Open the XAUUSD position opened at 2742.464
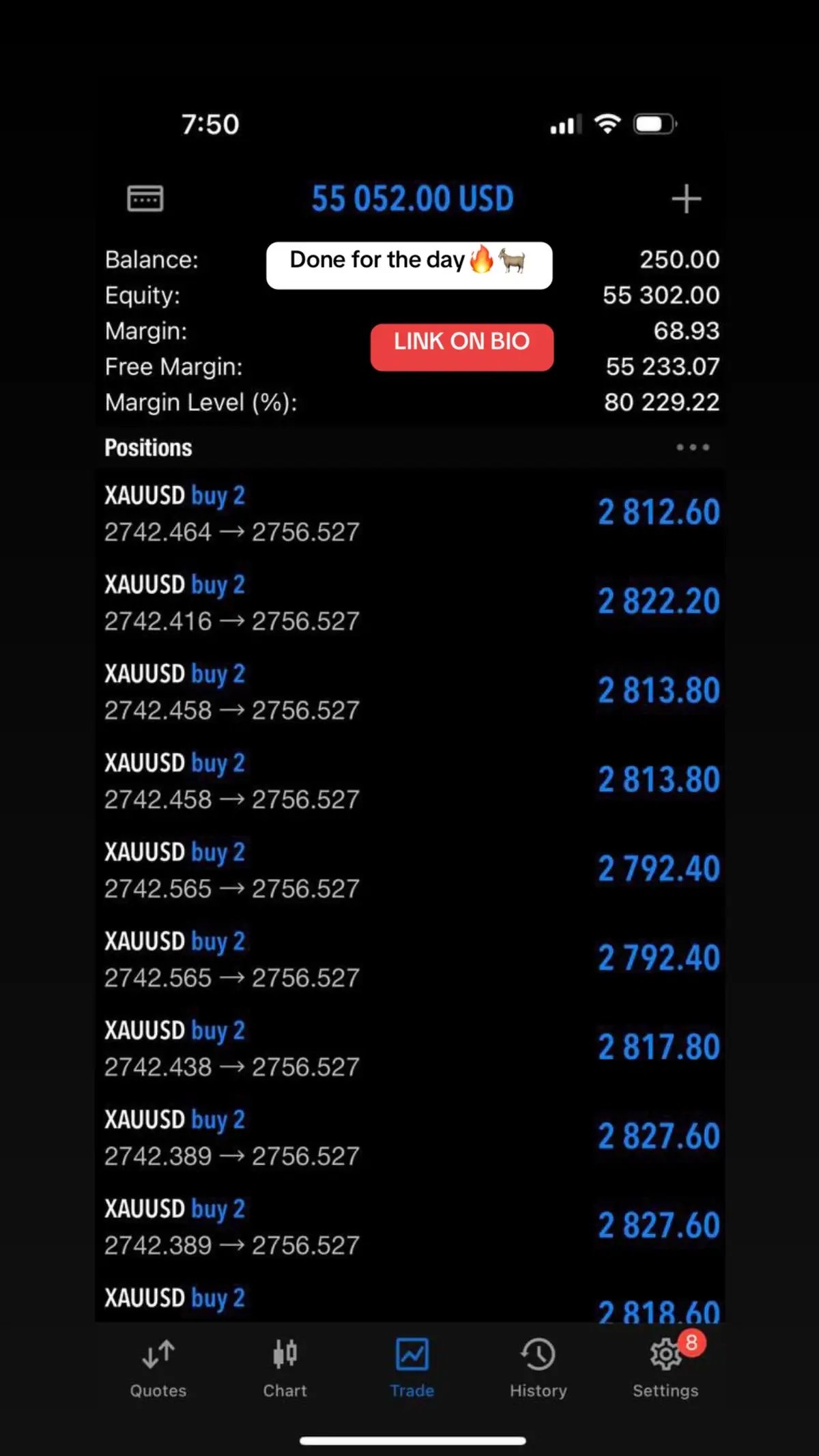 coord(411,513)
